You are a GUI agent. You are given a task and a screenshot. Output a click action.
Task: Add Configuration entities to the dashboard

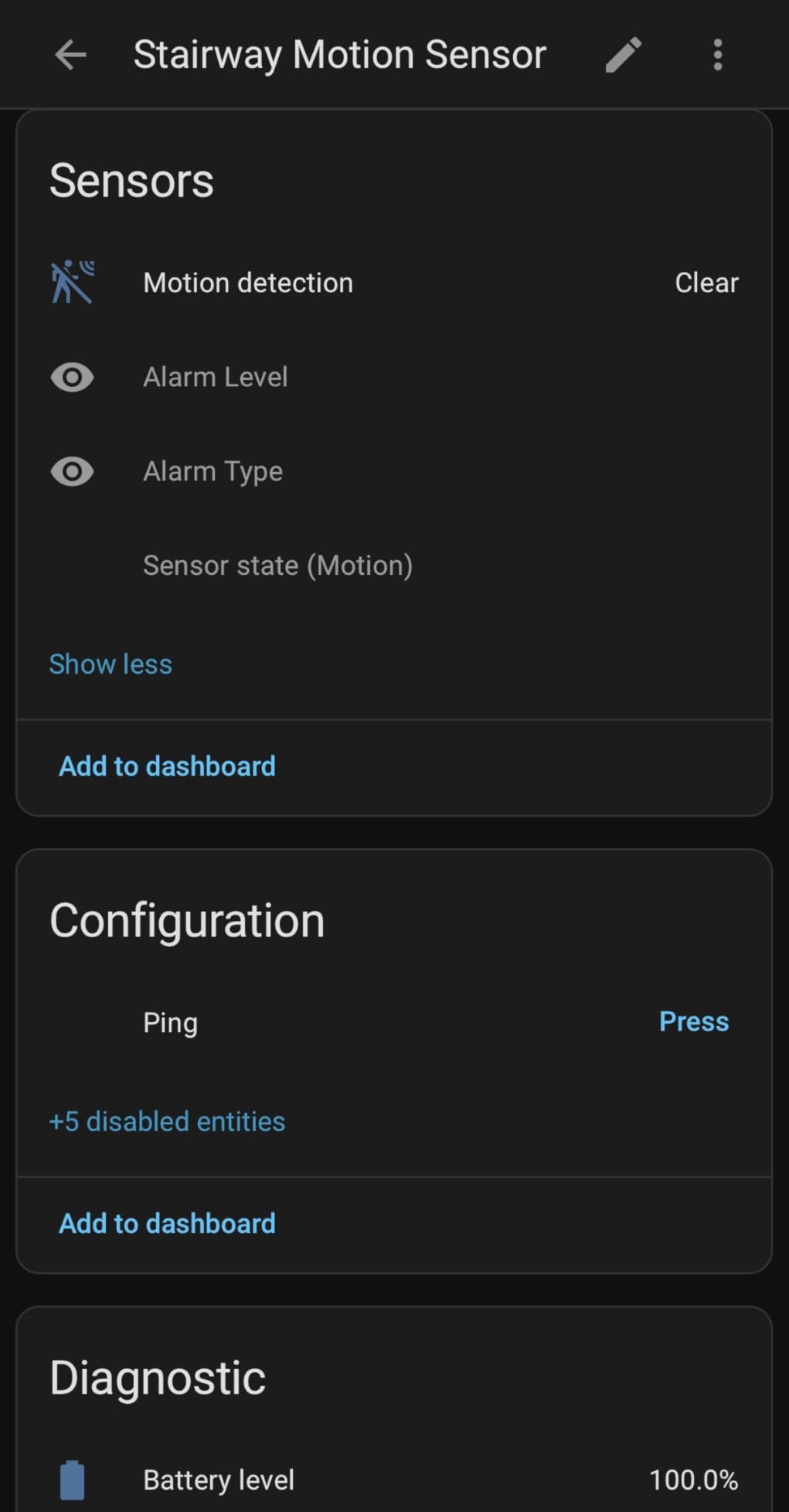(167, 1224)
